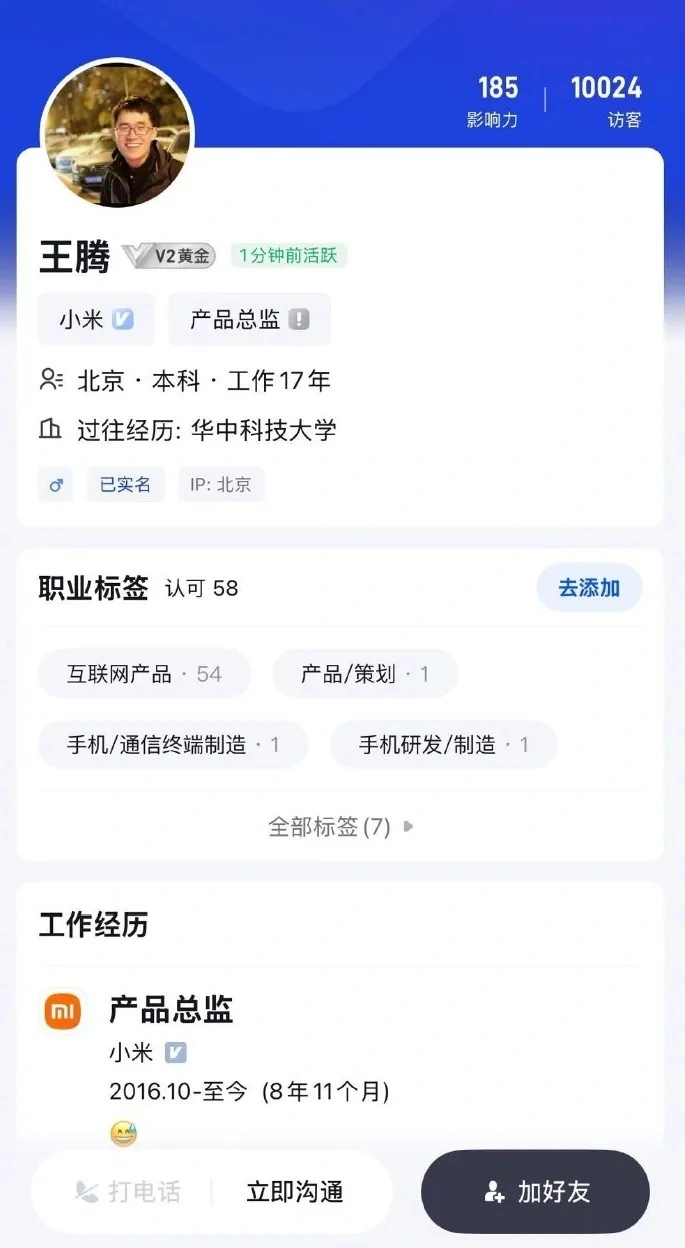Expand 全部标签 (7) to view all tags
The height and width of the screenshot is (1248, 685).
point(340,827)
